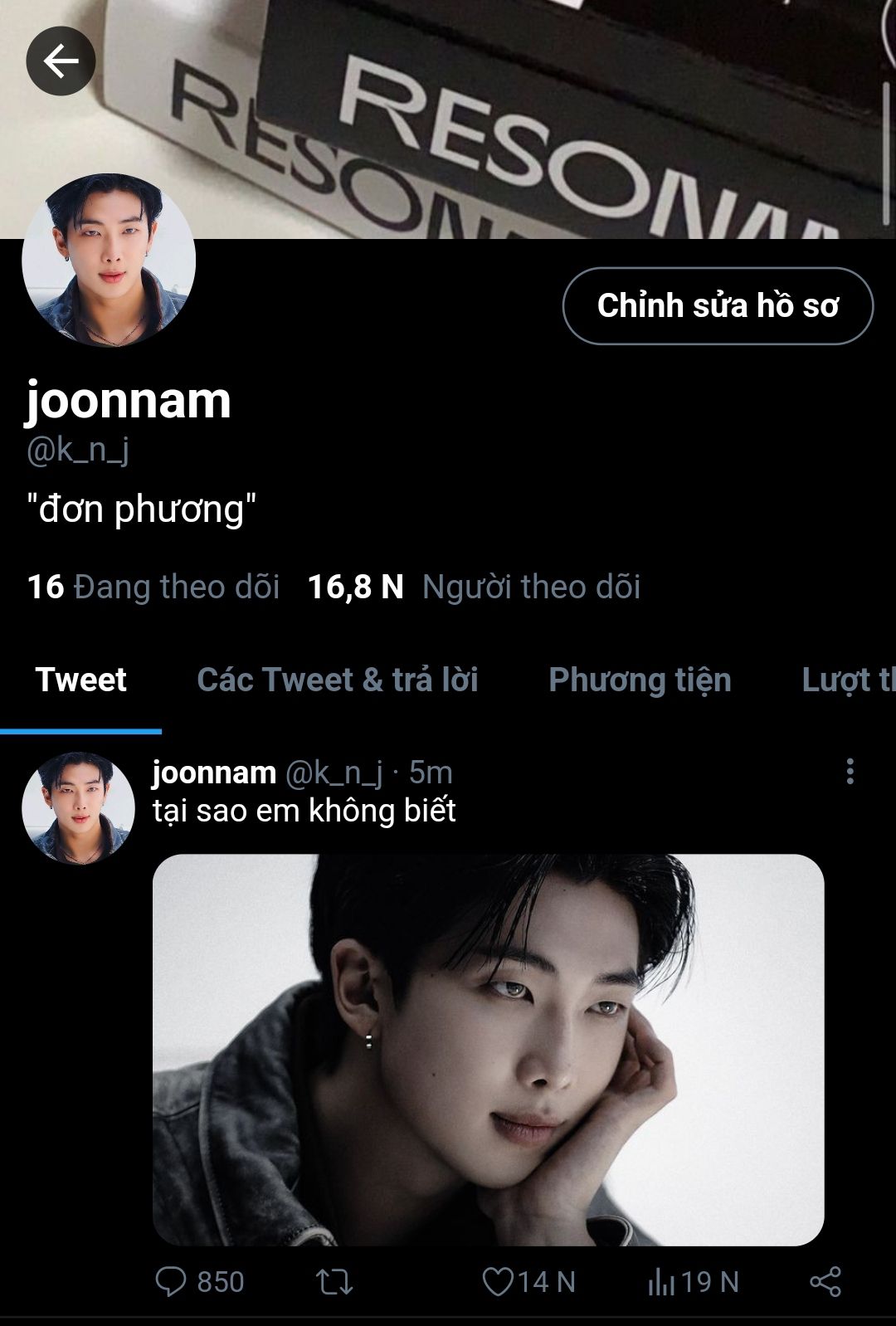The image size is (896, 1326).
Task: Reply to the 'tại sao em không biết' tweet
Action: tap(171, 1281)
